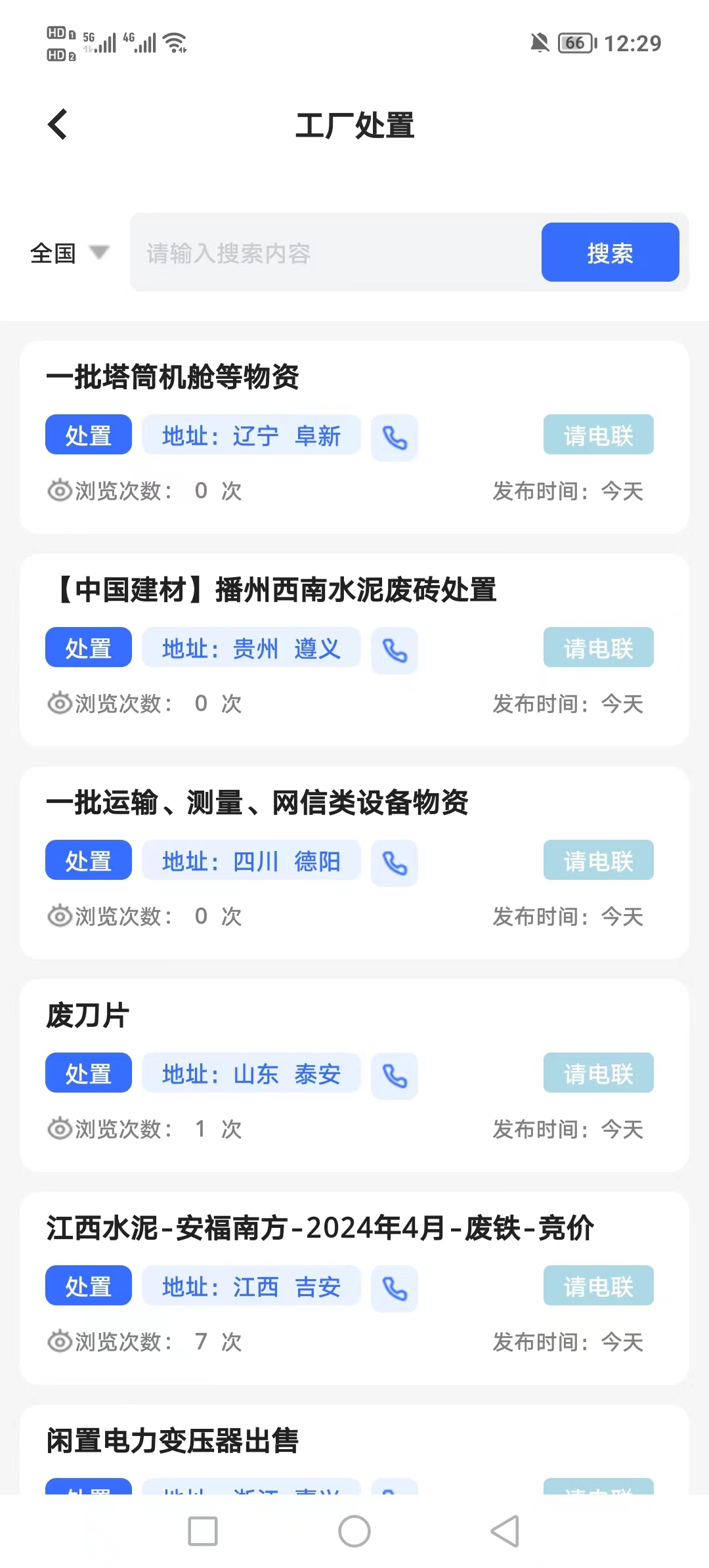Go to the system home screen
The width and height of the screenshot is (709, 1568).
(x=354, y=1531)
